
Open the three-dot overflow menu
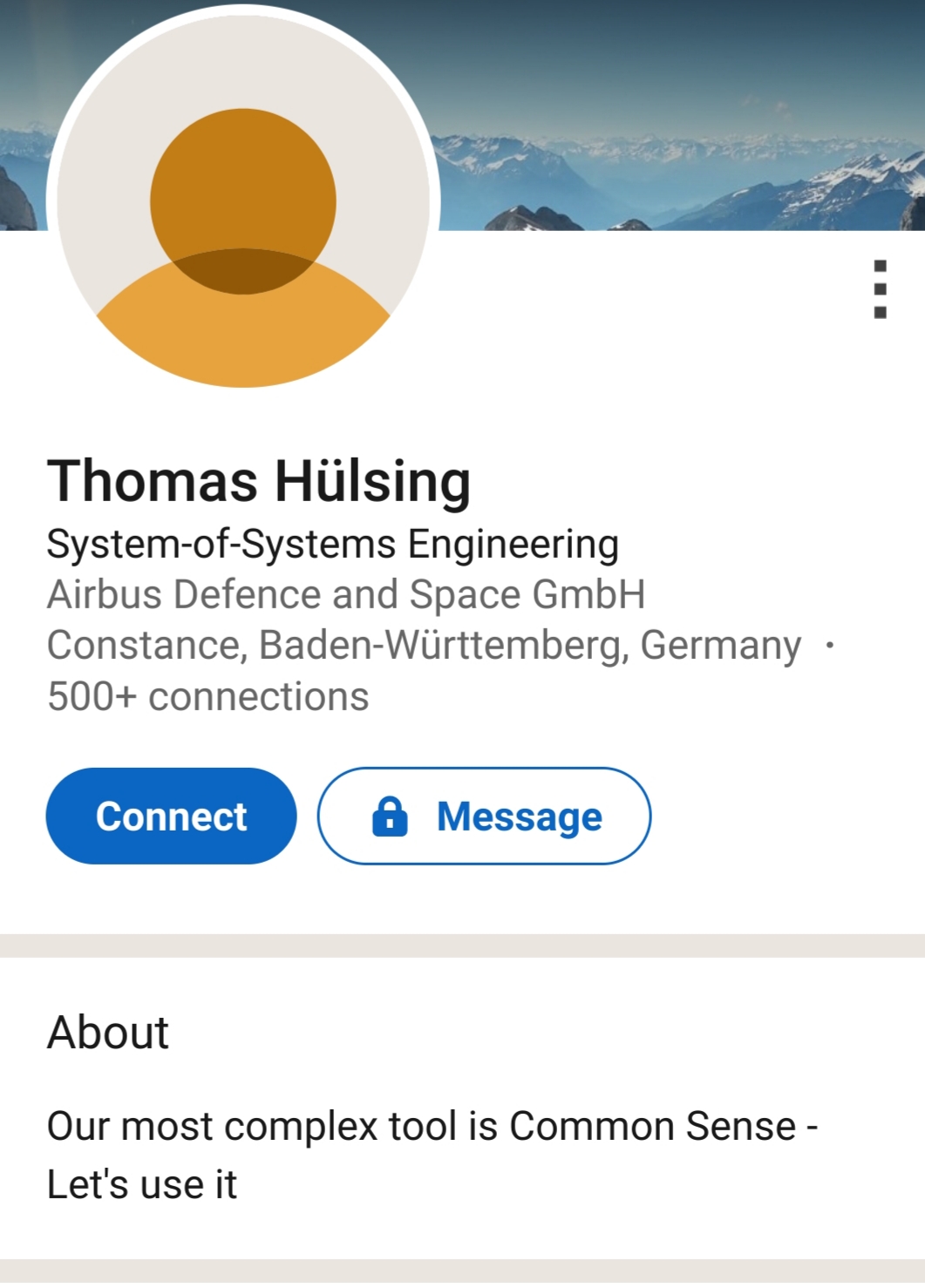click(880, 289)
